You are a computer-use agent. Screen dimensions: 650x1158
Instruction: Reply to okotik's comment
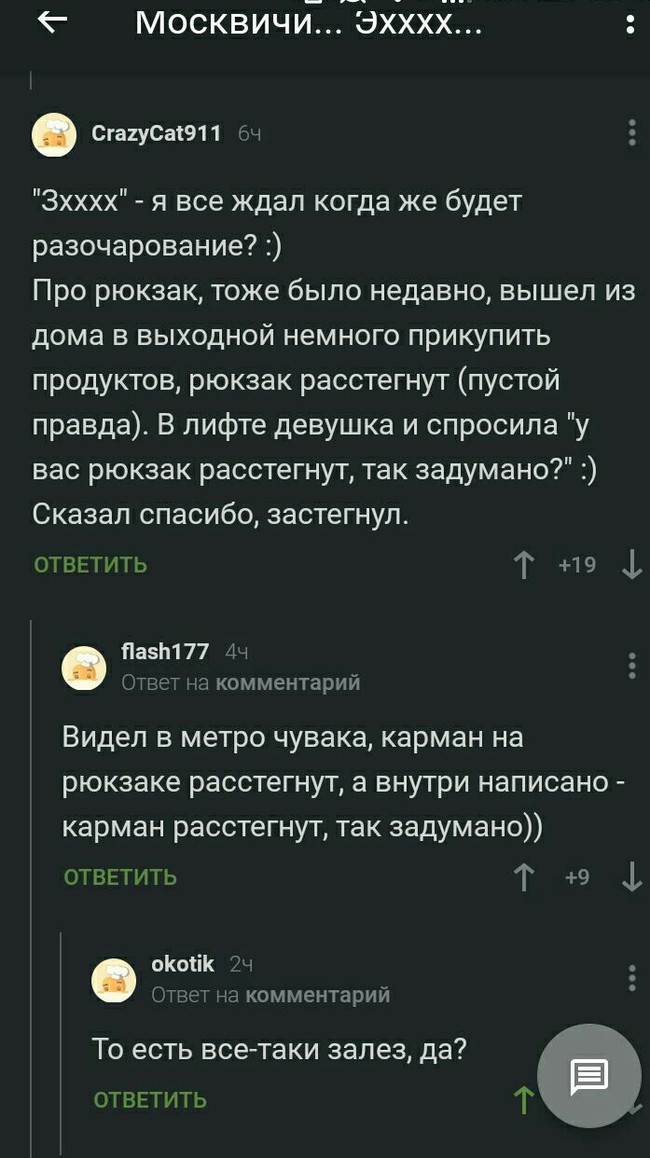click(x=150, y=1100)
